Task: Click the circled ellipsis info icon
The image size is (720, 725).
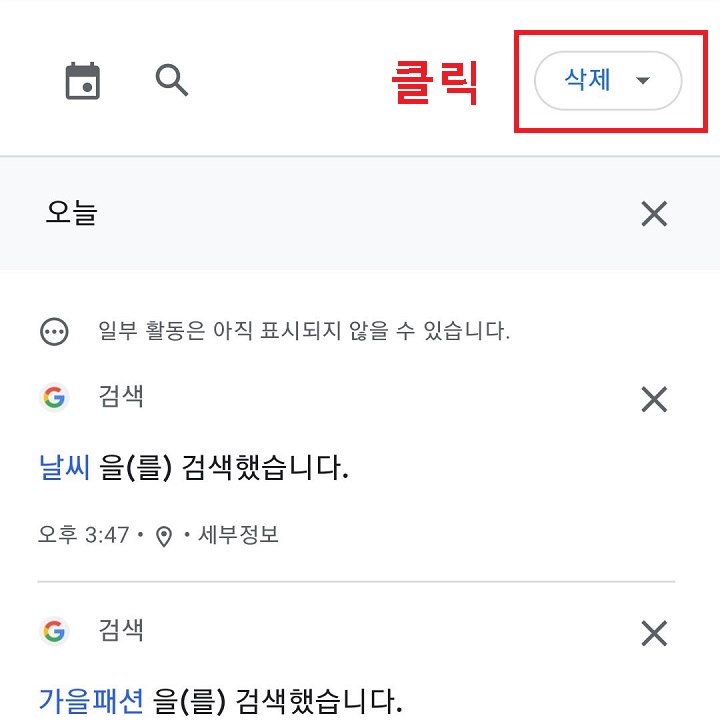Action: (55, 328)
